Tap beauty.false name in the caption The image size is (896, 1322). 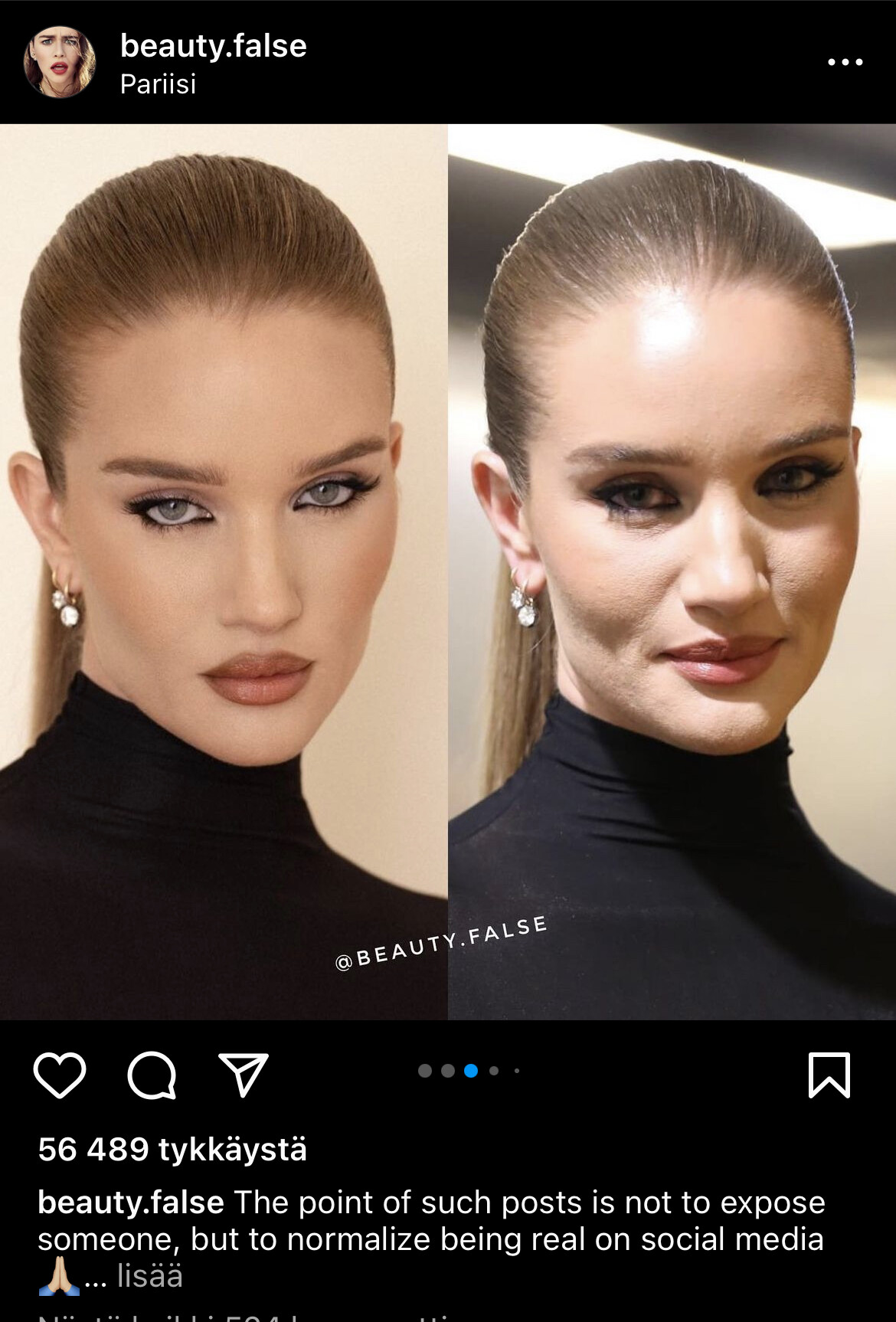pyautogui.click(x=130, y=1203)
